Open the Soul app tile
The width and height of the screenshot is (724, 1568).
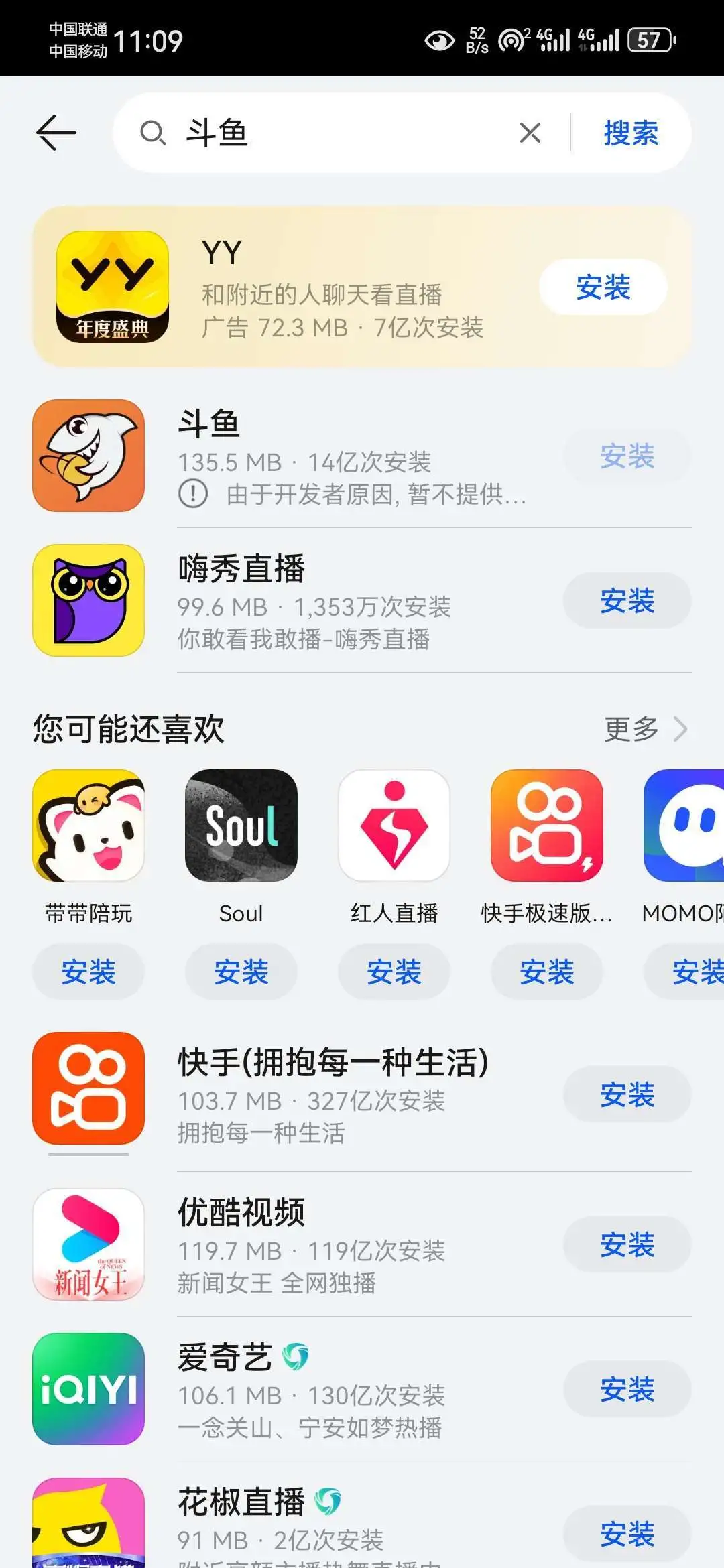click(241, 826)
